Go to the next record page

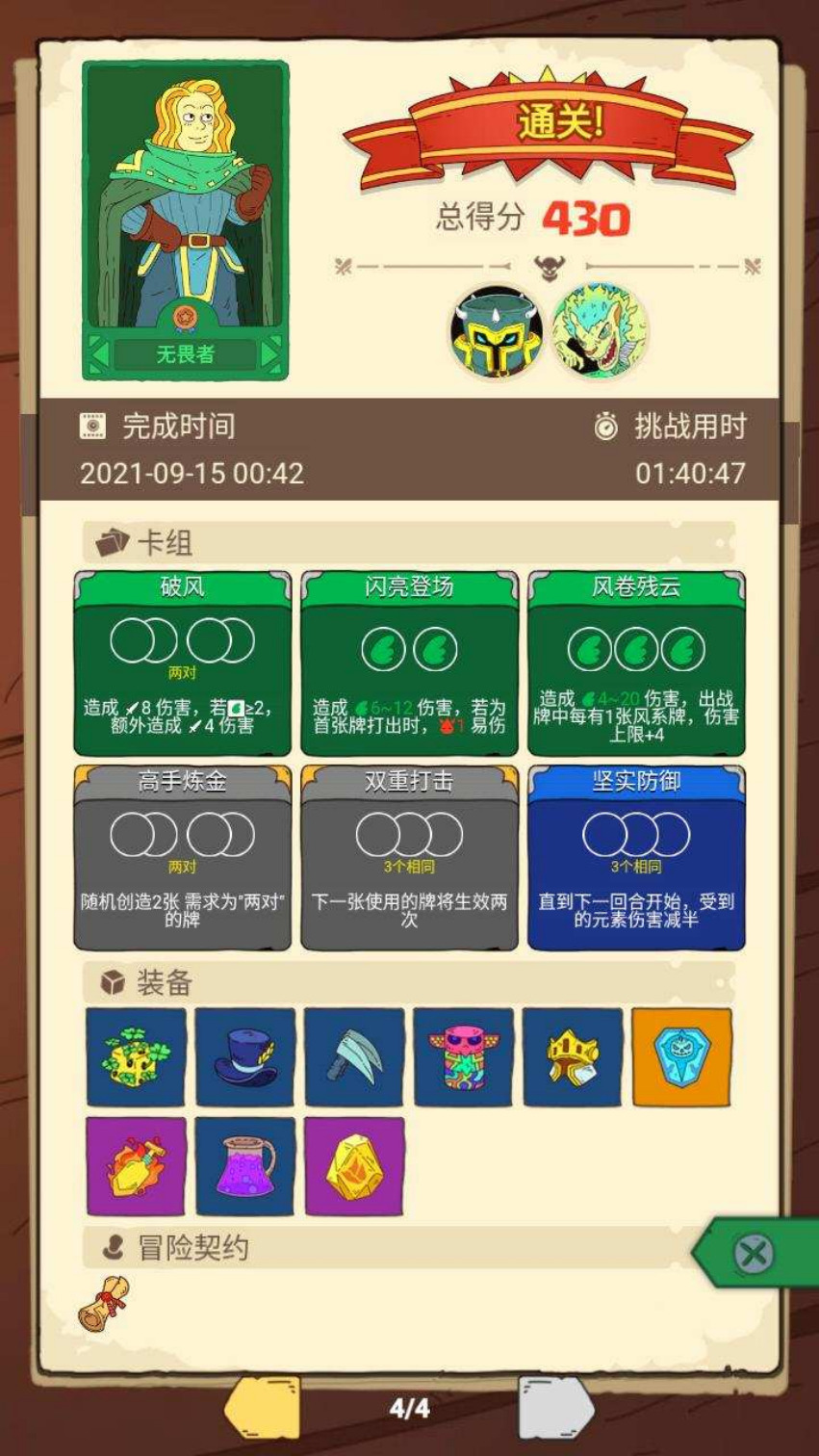coord(556,1409)
